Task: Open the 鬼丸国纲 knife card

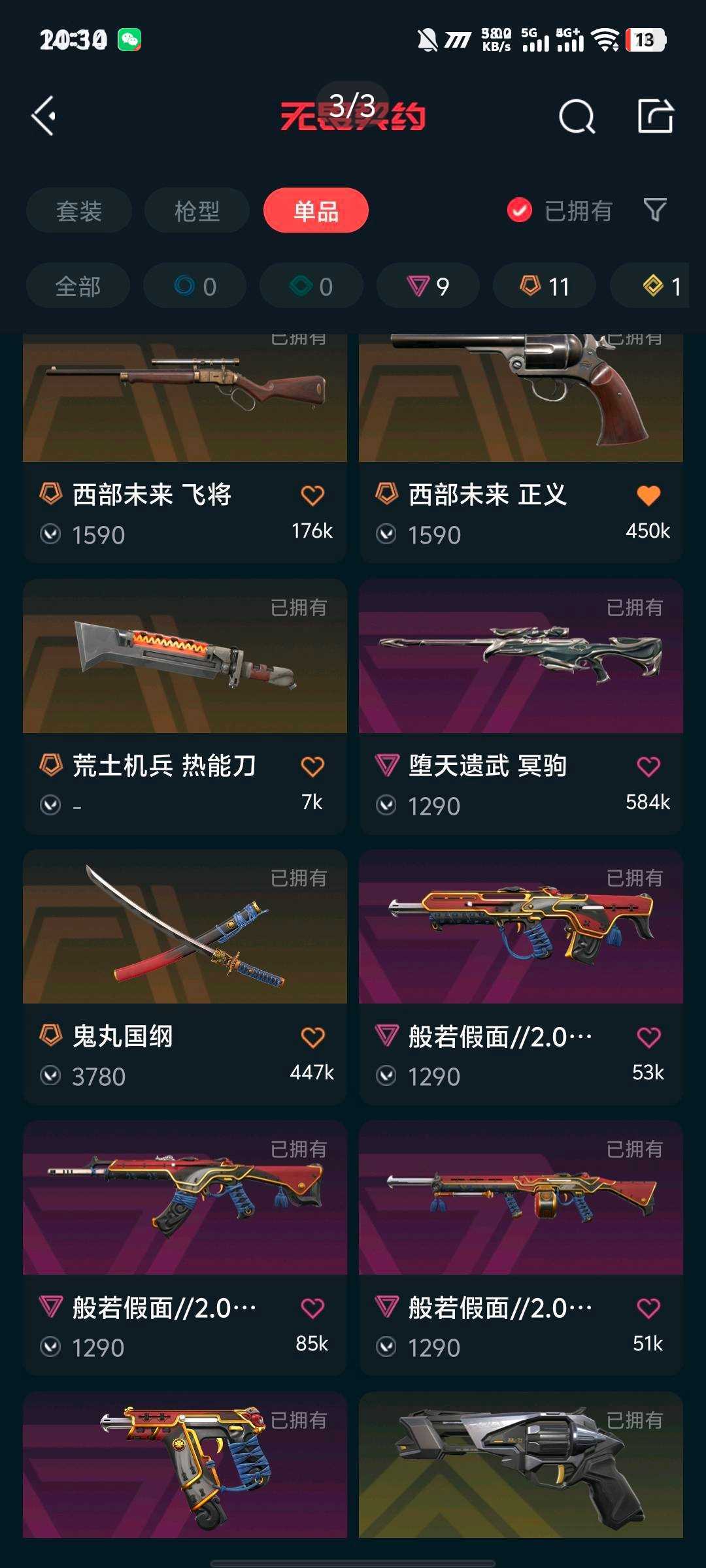Action: pos(185,977)
